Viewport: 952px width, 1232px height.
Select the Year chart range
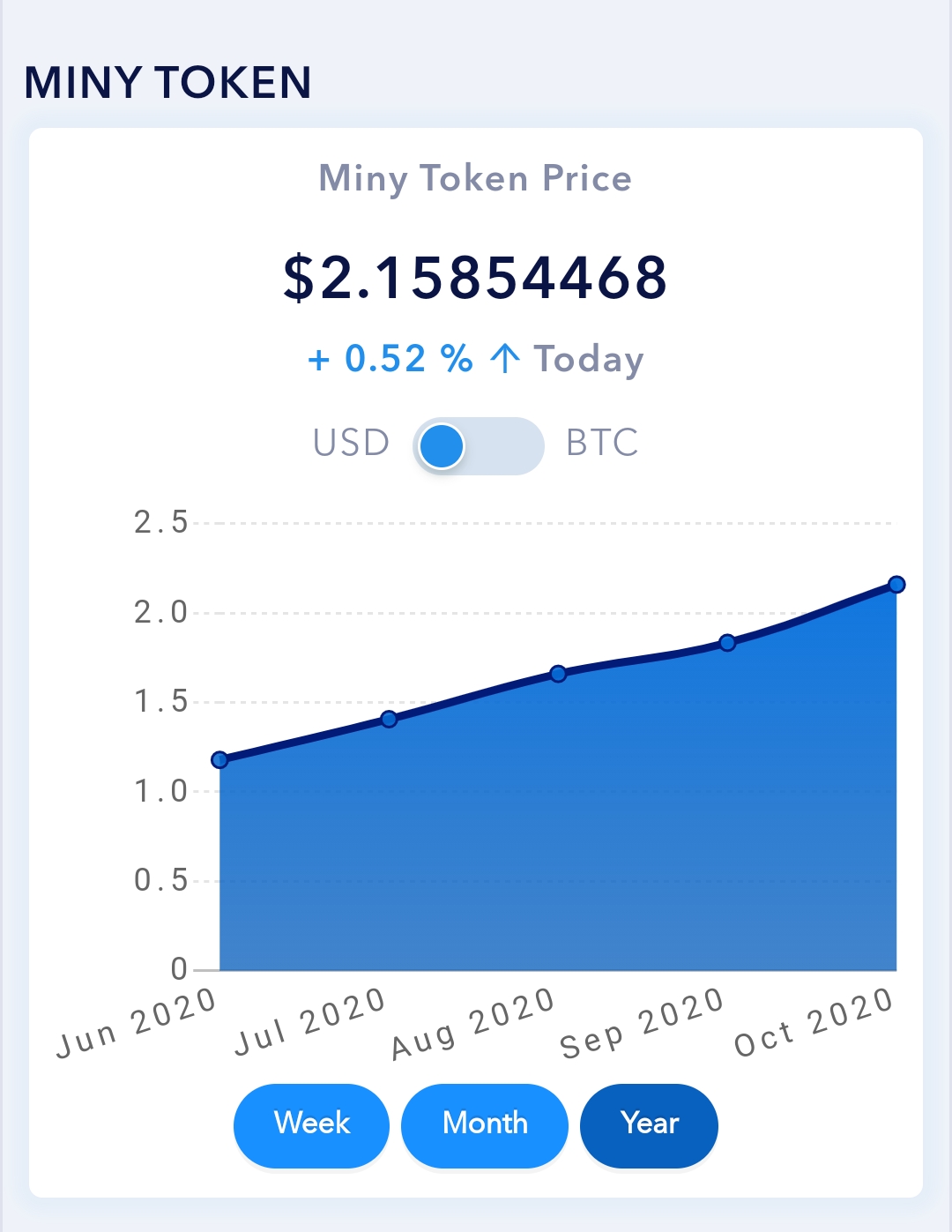coord(649,1124)
